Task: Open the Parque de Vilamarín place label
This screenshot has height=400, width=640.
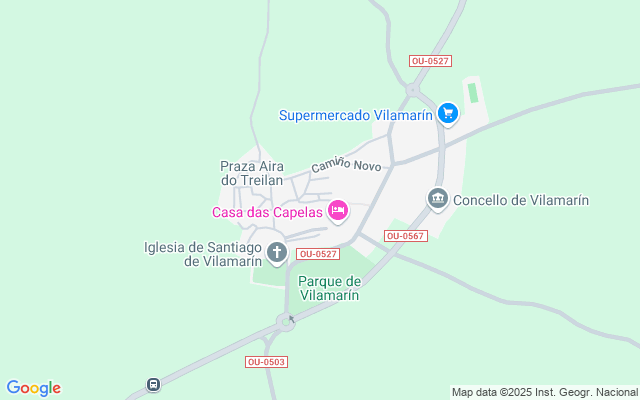Action: click(x=329, y=288)
